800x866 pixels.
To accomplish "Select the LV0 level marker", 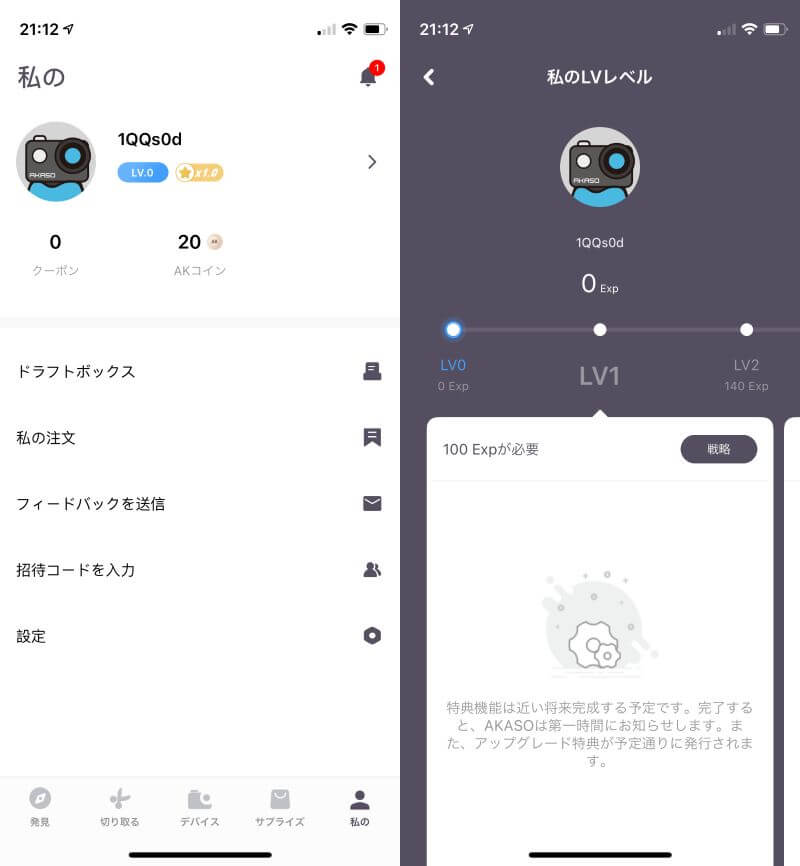I will tap(453, 330).
